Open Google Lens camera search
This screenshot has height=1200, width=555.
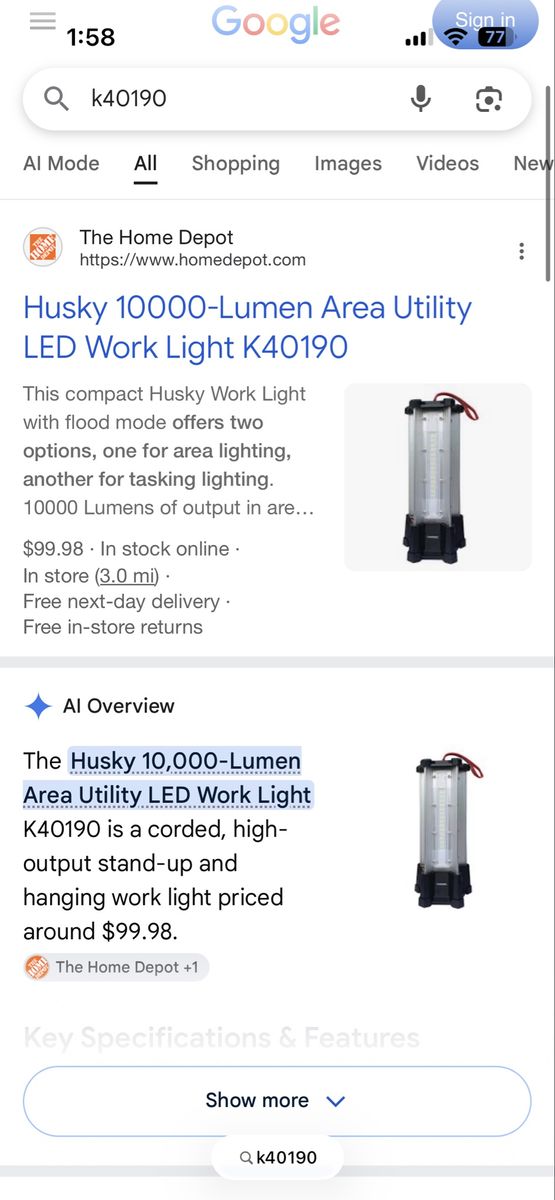pyautogui.click(x=488, y=98)
